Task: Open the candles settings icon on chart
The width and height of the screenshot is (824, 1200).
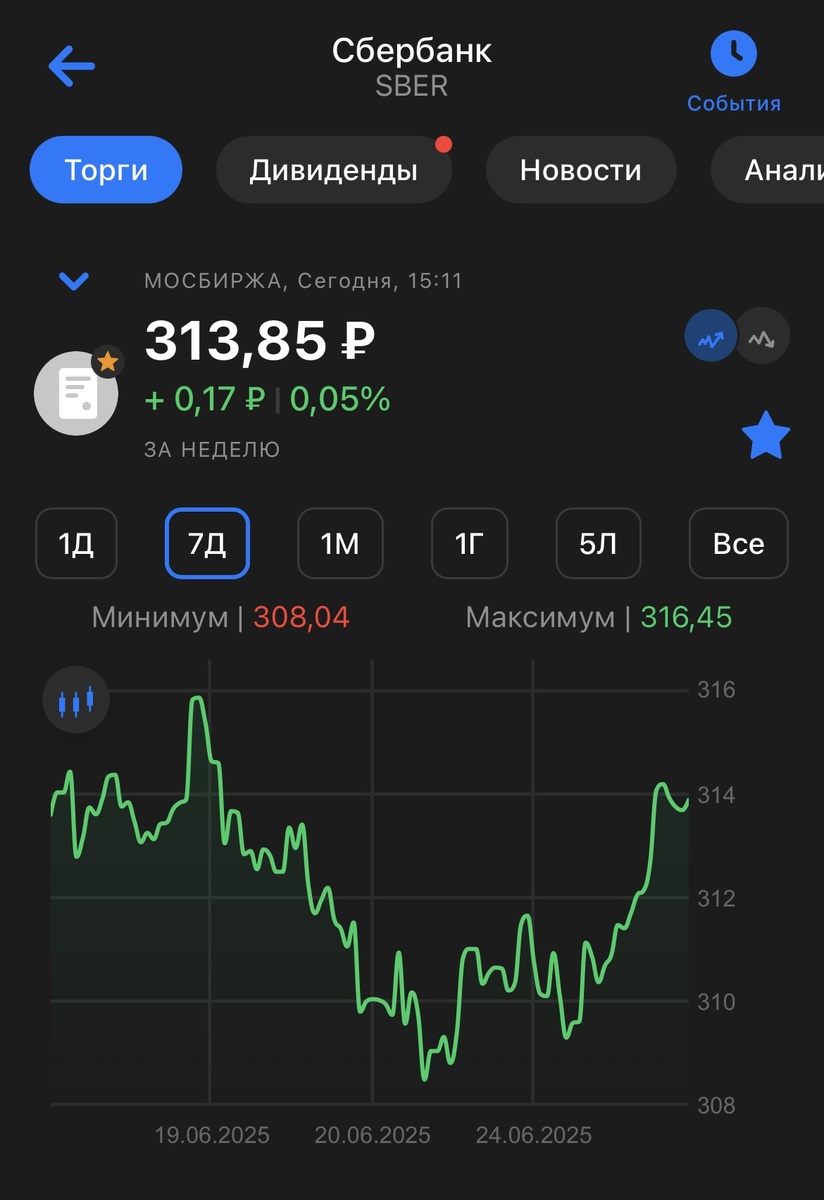Action: click(x=75, y=699)
